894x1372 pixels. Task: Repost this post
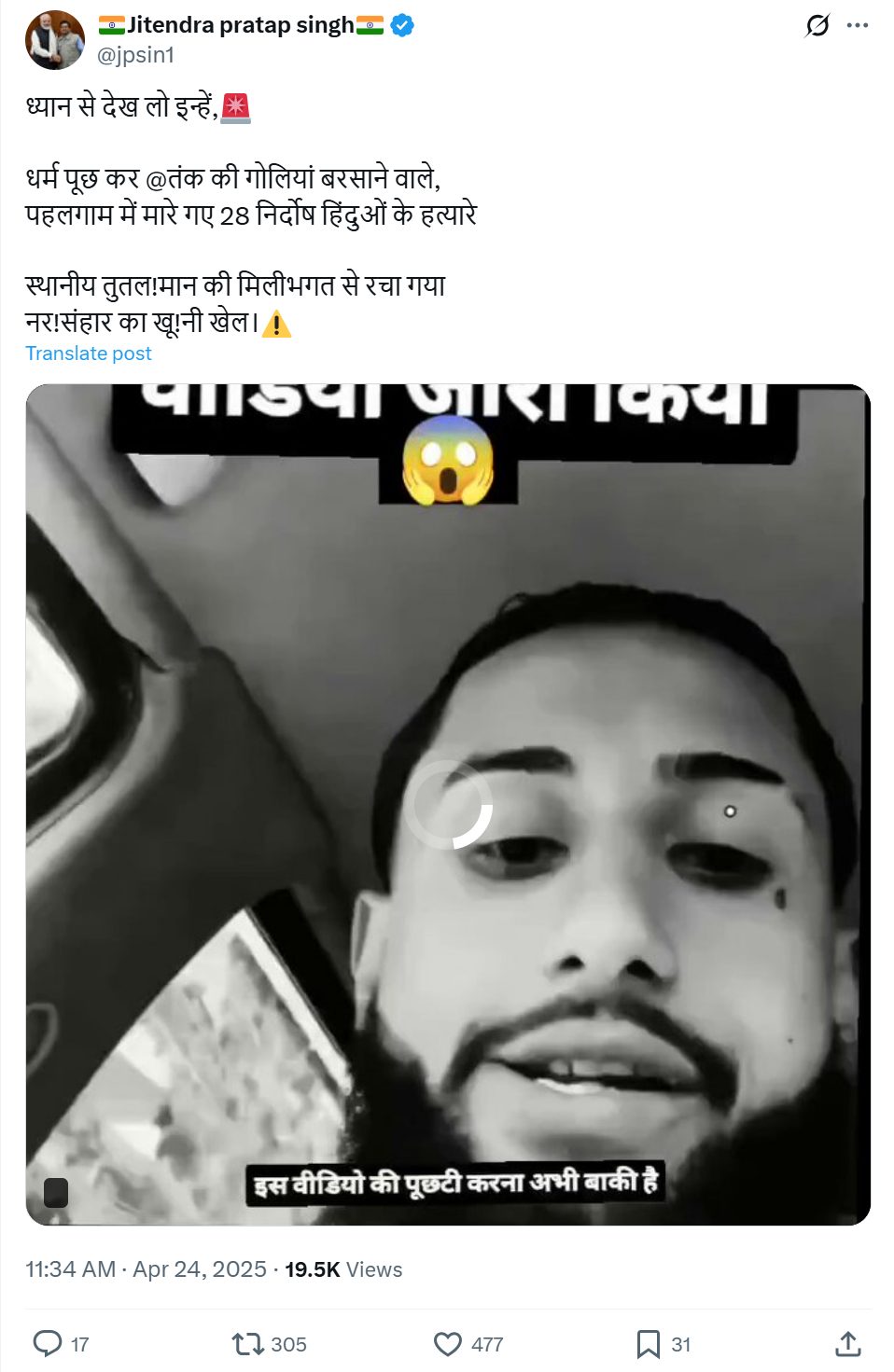point(248,1343)
